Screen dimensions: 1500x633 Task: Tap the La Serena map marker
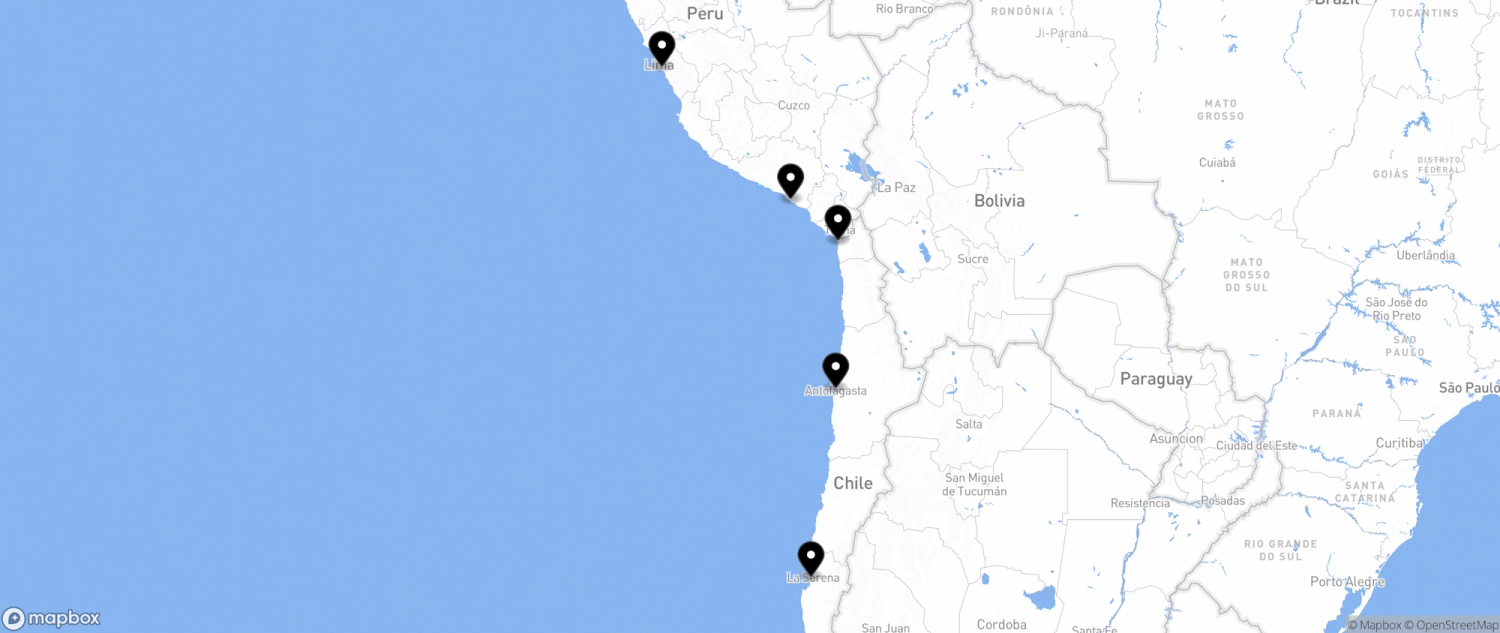pos(810,557)
